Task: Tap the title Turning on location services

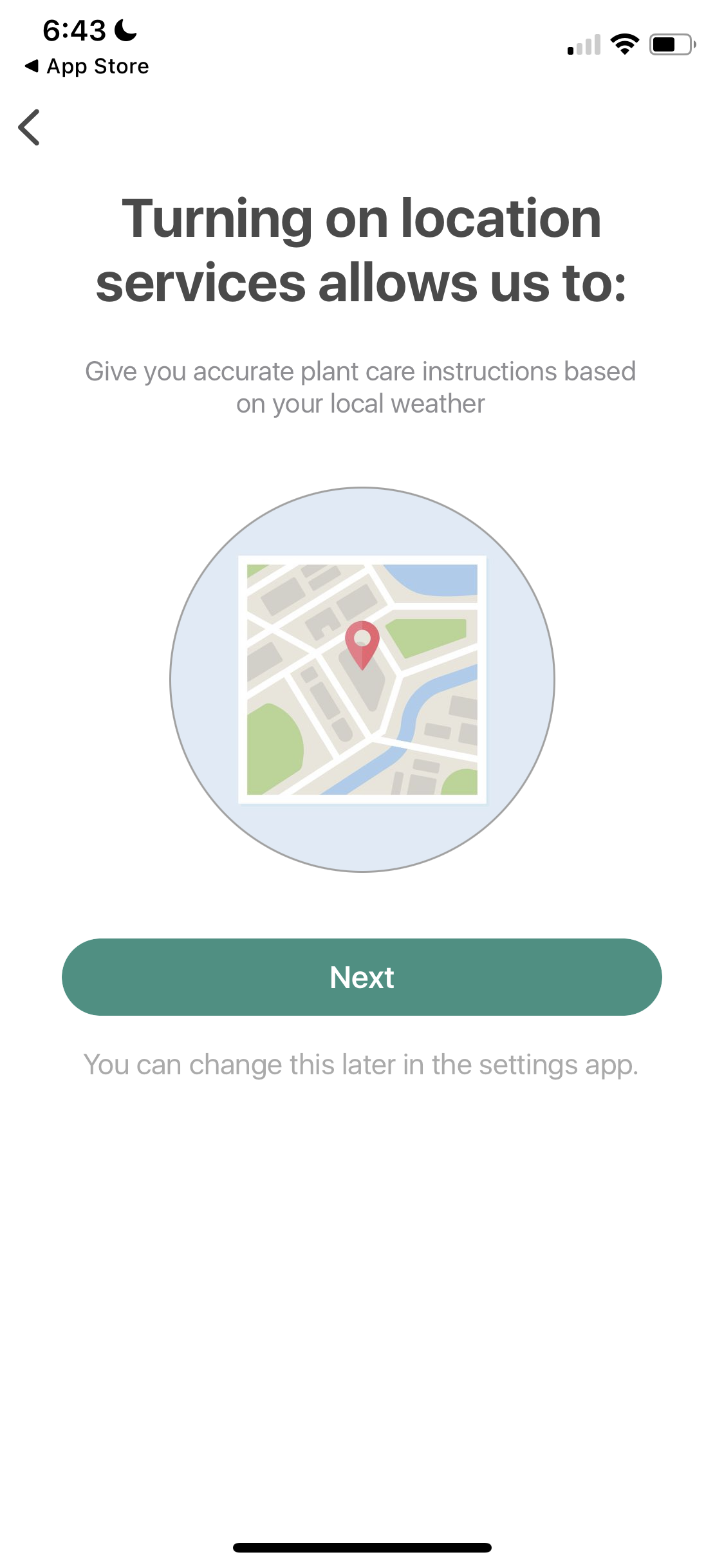Action: coord(362,248)
